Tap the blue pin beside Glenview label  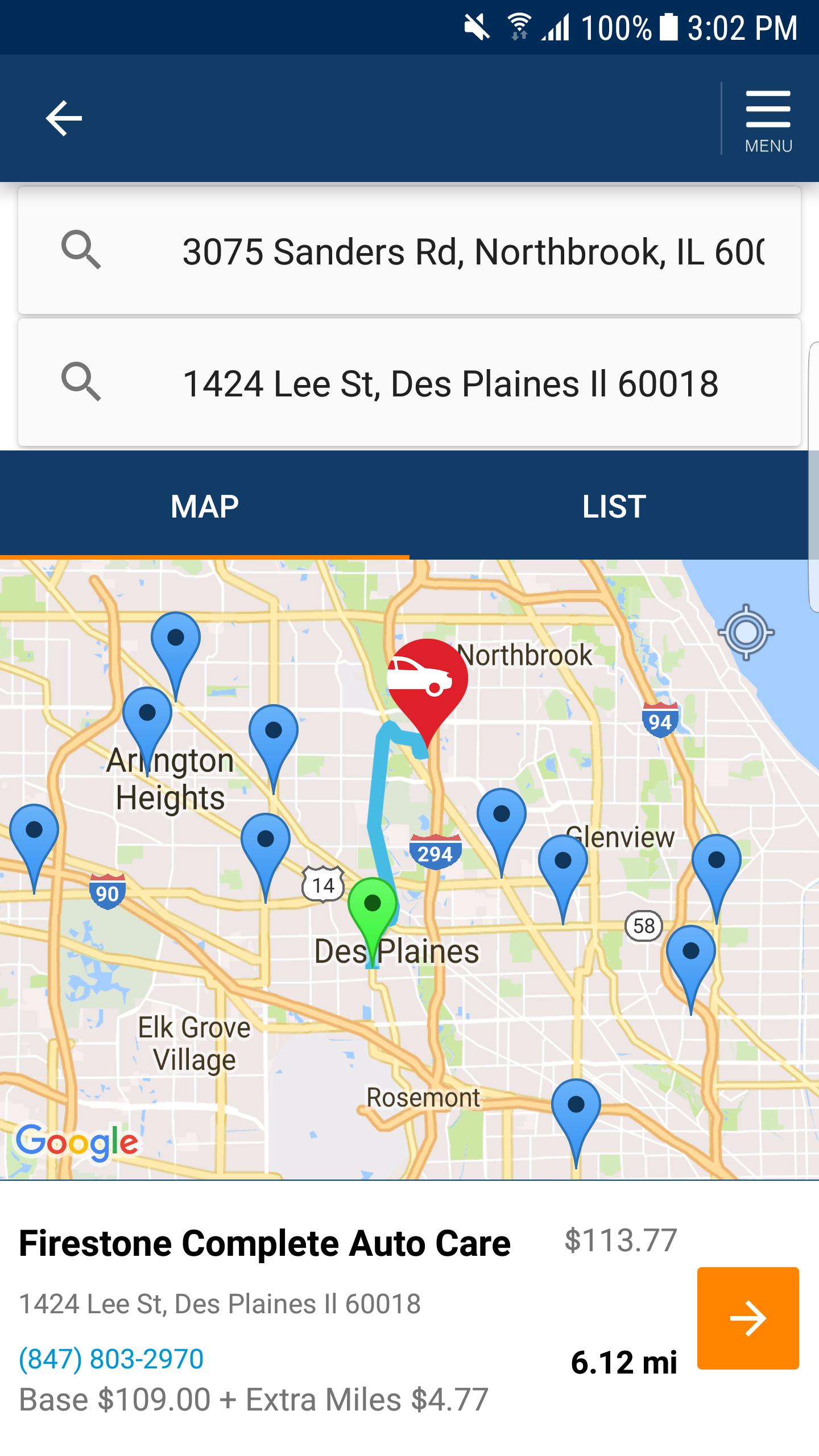point(562,862)
